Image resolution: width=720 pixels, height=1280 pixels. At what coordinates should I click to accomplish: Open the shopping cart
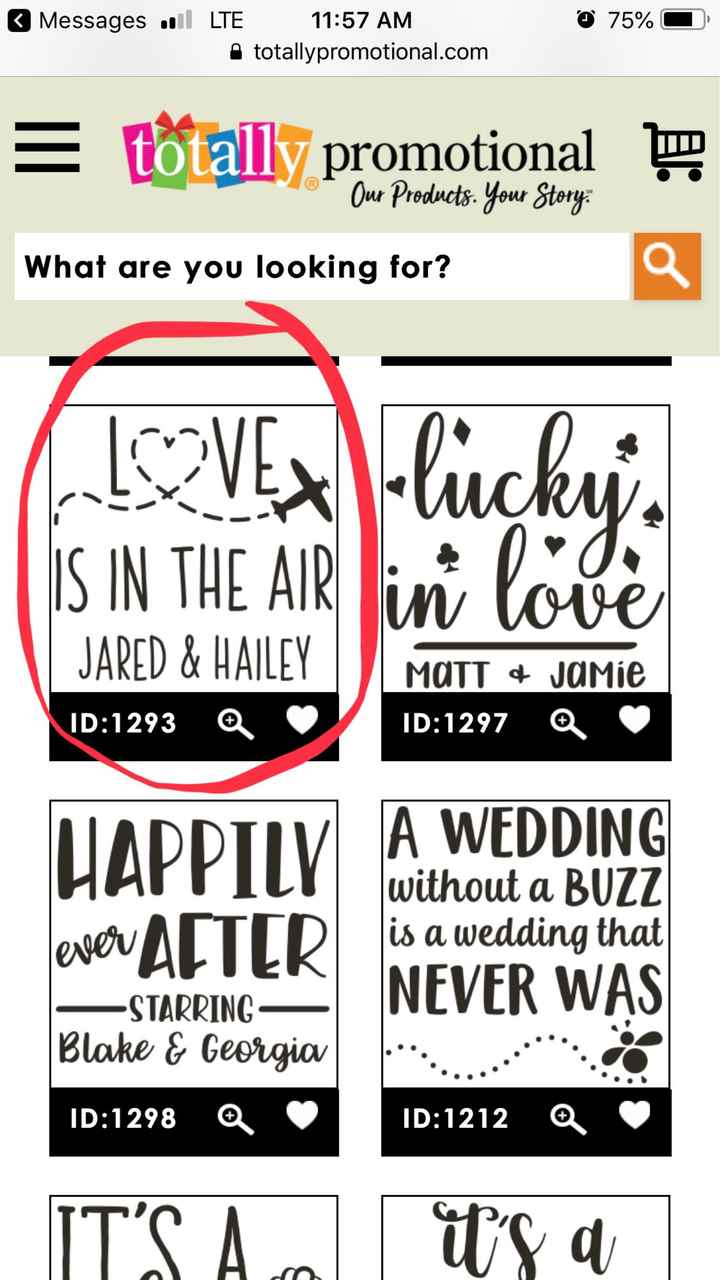674,152
